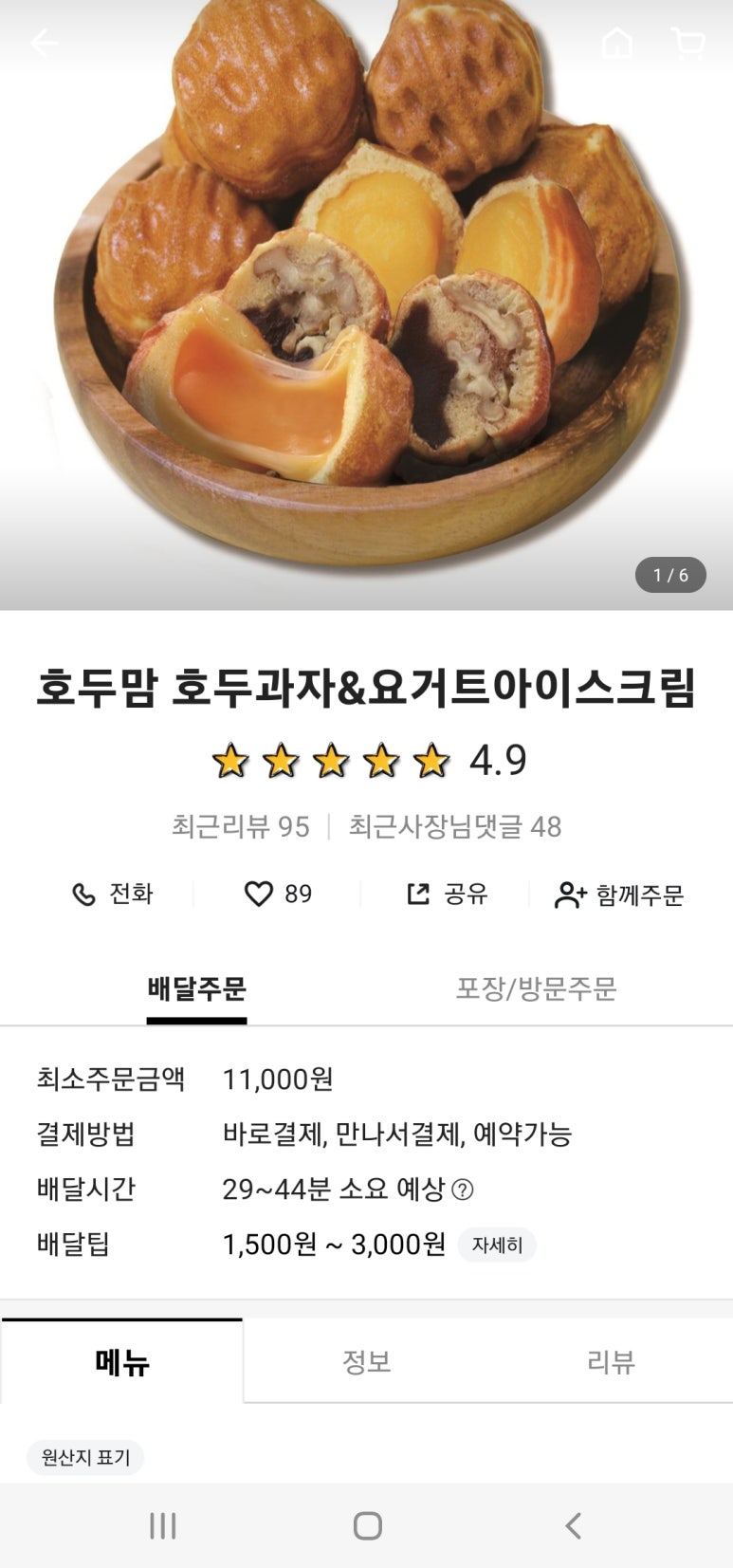The width and height of the screenshot is (733, 1568).
Task: Switch to the 정보 tab
Action: pyautogui.click(x=366, y=1361)
